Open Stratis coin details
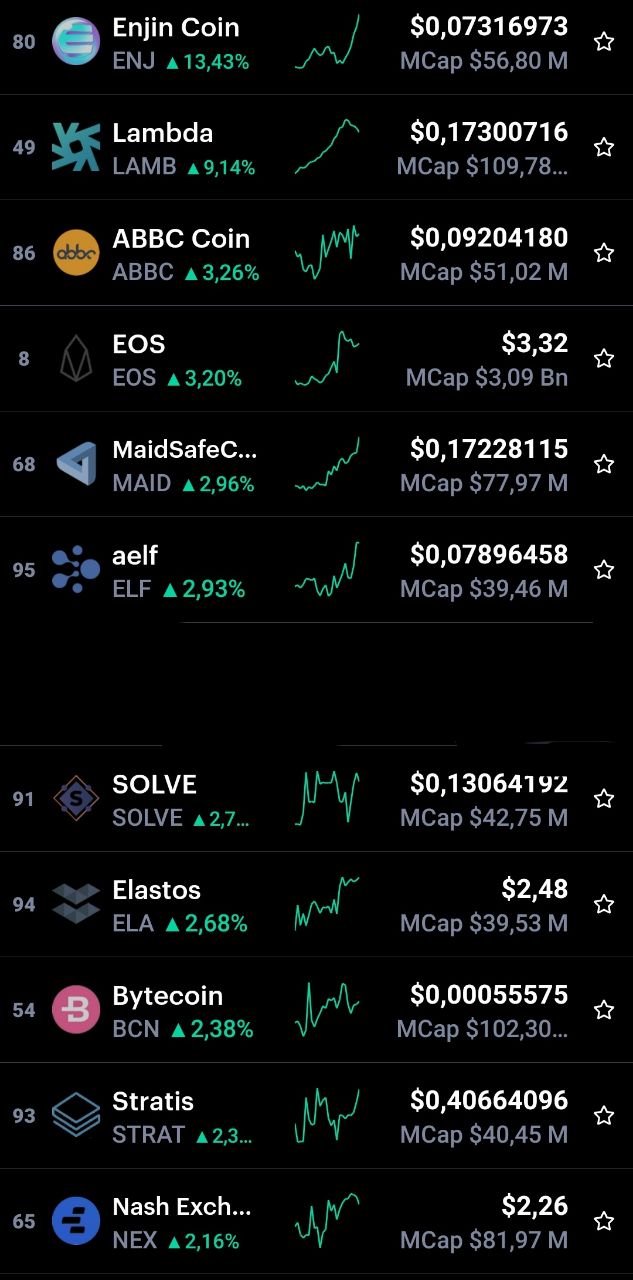This screenshot has width=633, height=1280. [x=316, y=1115]
